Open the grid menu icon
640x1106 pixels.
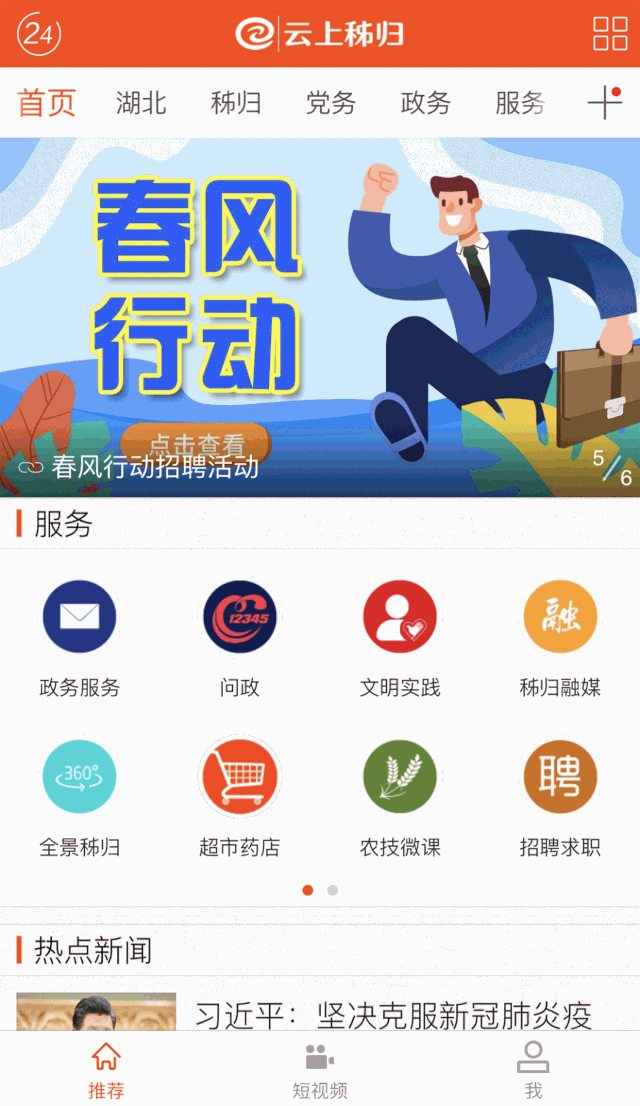pos(610,33)
